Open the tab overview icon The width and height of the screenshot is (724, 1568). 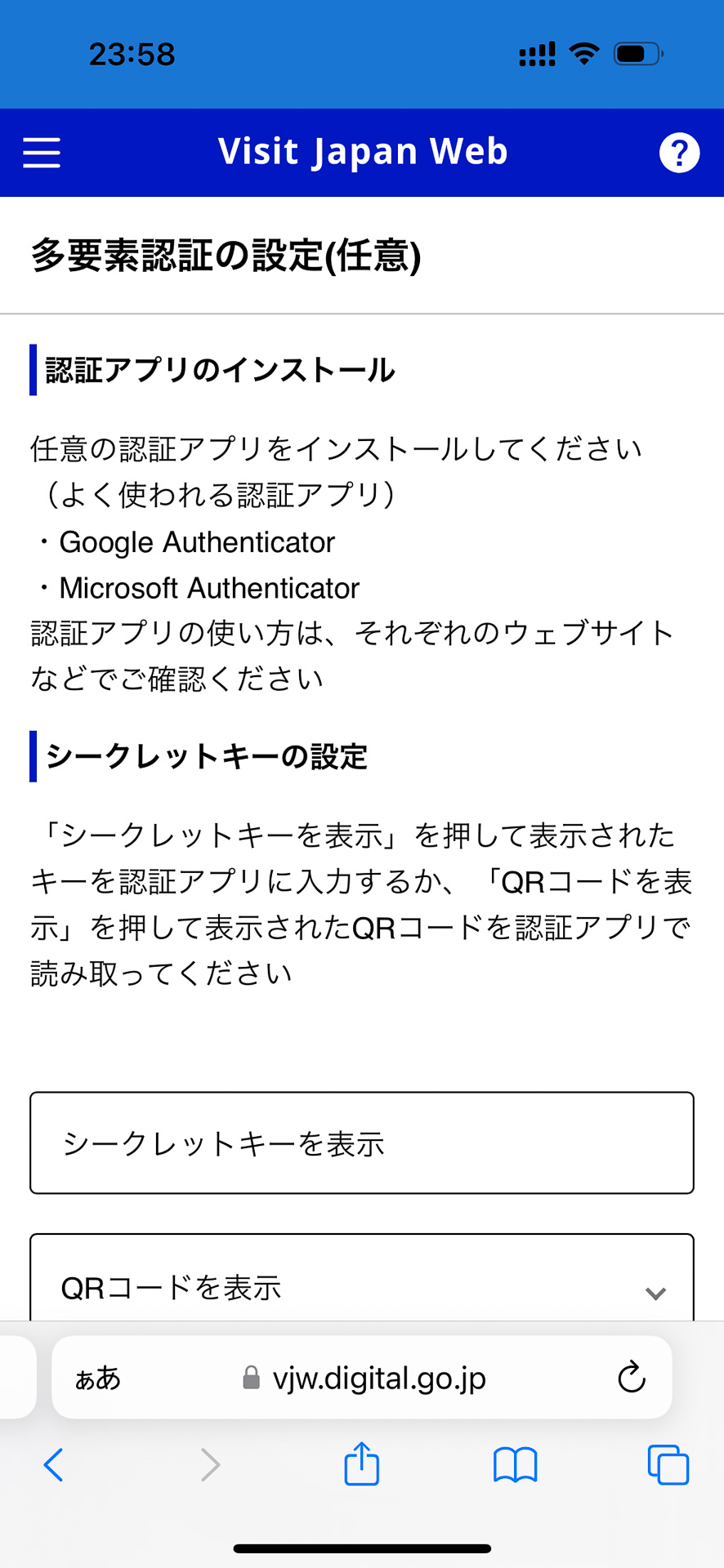point(668,1464)
